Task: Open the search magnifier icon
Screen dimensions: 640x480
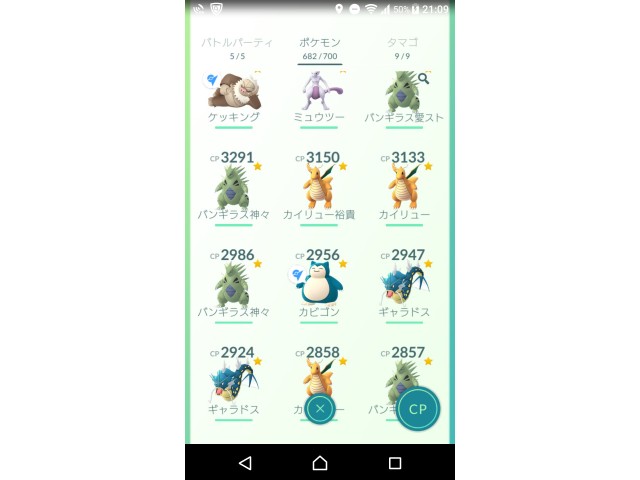Action: coord(425,78)
